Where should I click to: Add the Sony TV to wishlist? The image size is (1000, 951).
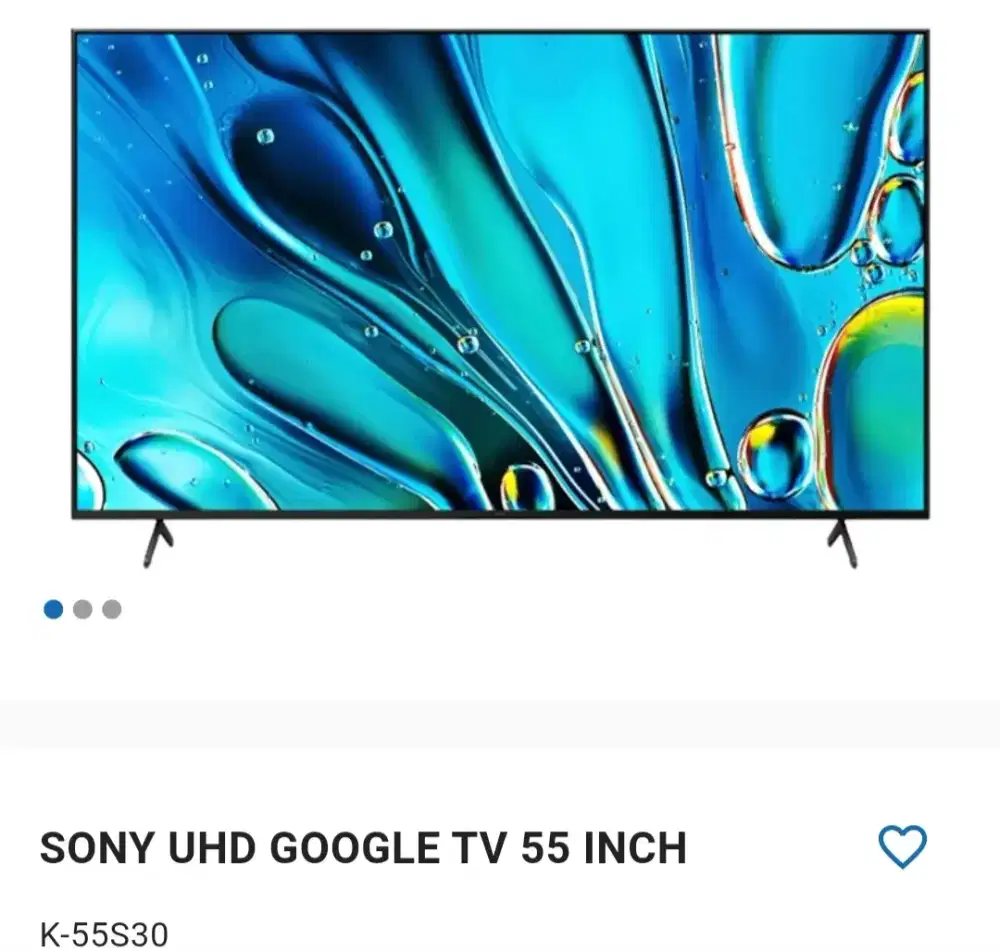pos(902,847)
